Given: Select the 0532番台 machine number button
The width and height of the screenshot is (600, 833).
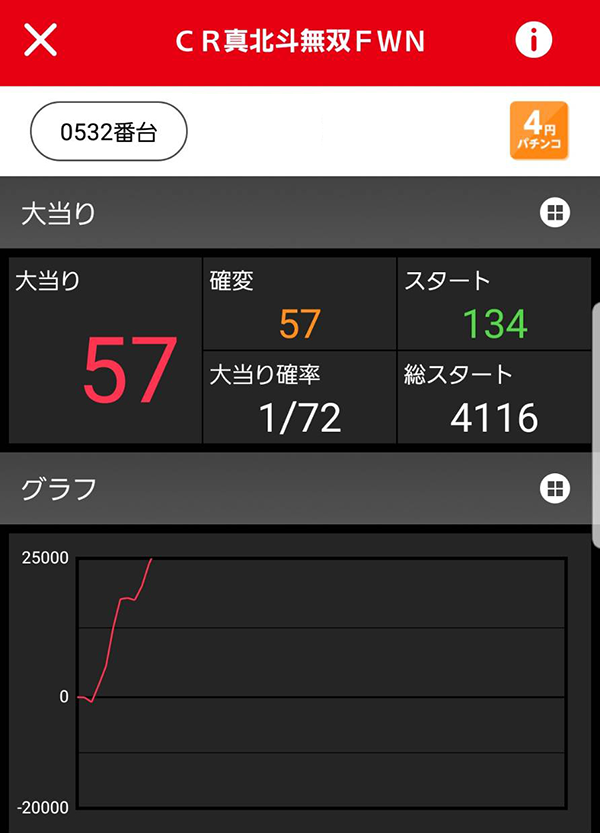Looking at the screenshot, I should pyautogui.click(x=109, y=132).
